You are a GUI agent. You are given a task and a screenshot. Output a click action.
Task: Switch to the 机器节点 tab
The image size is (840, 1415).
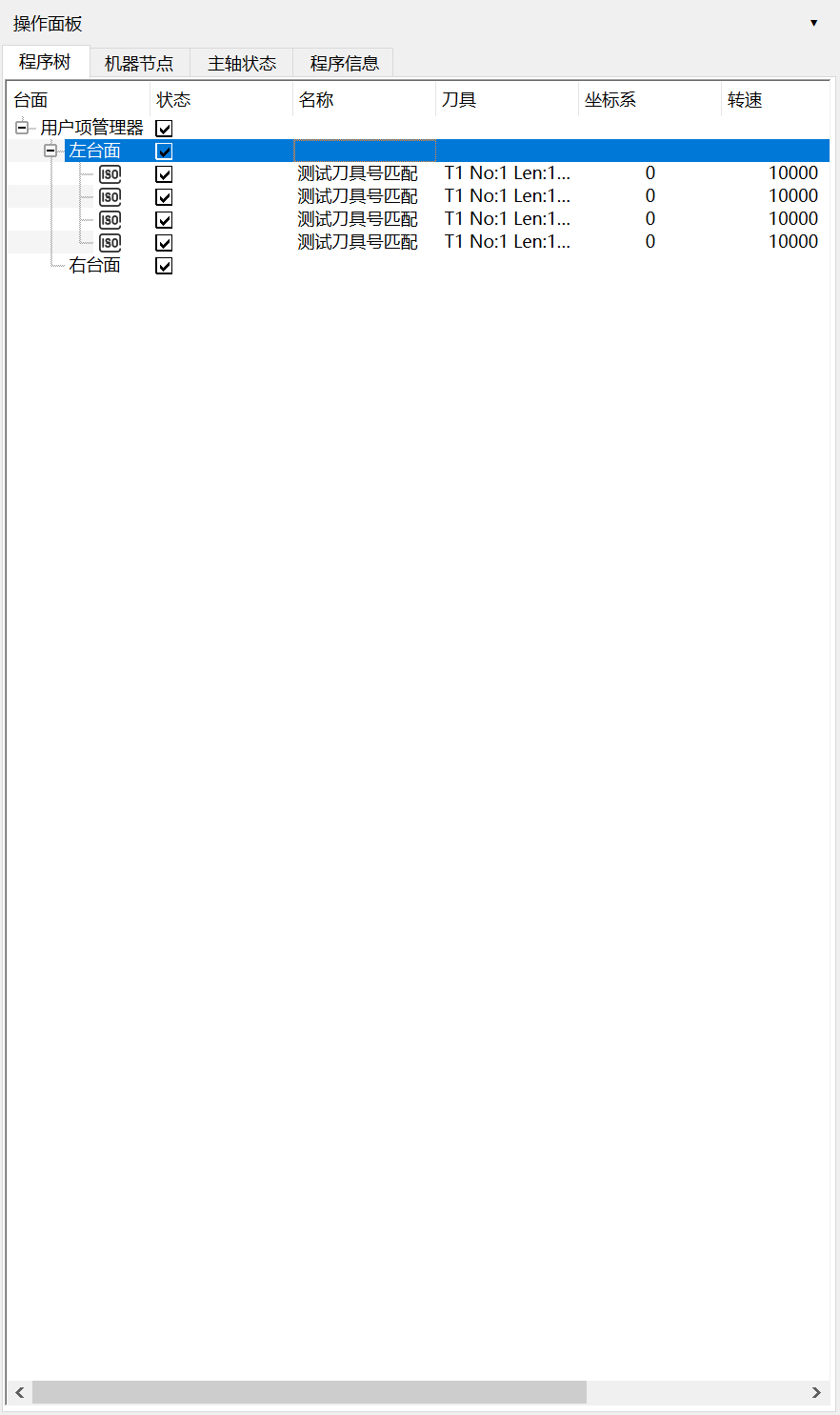pyautogui.click(x=139, y=64)
